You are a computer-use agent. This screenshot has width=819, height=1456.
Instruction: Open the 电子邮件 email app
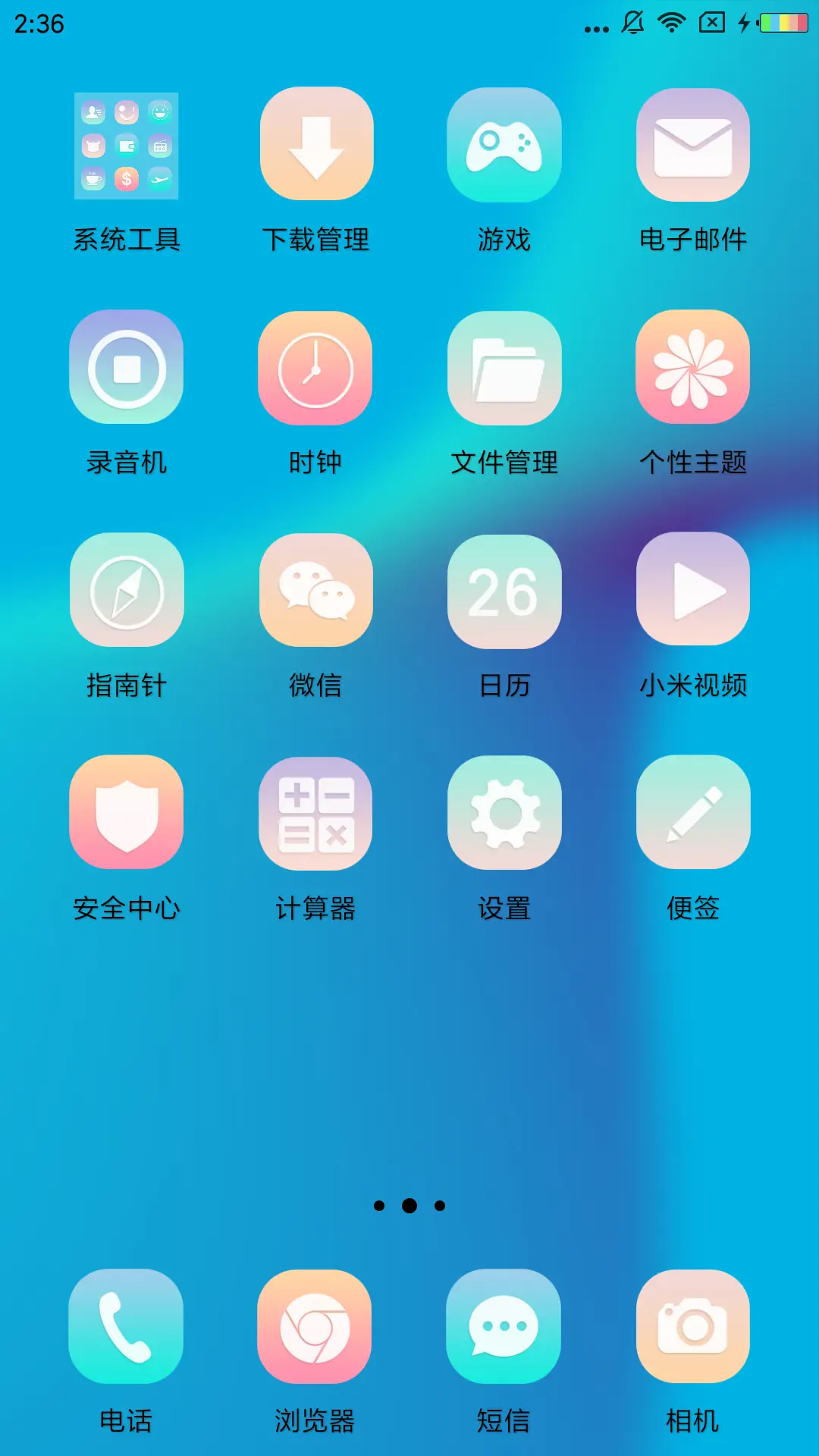(692, 144)
